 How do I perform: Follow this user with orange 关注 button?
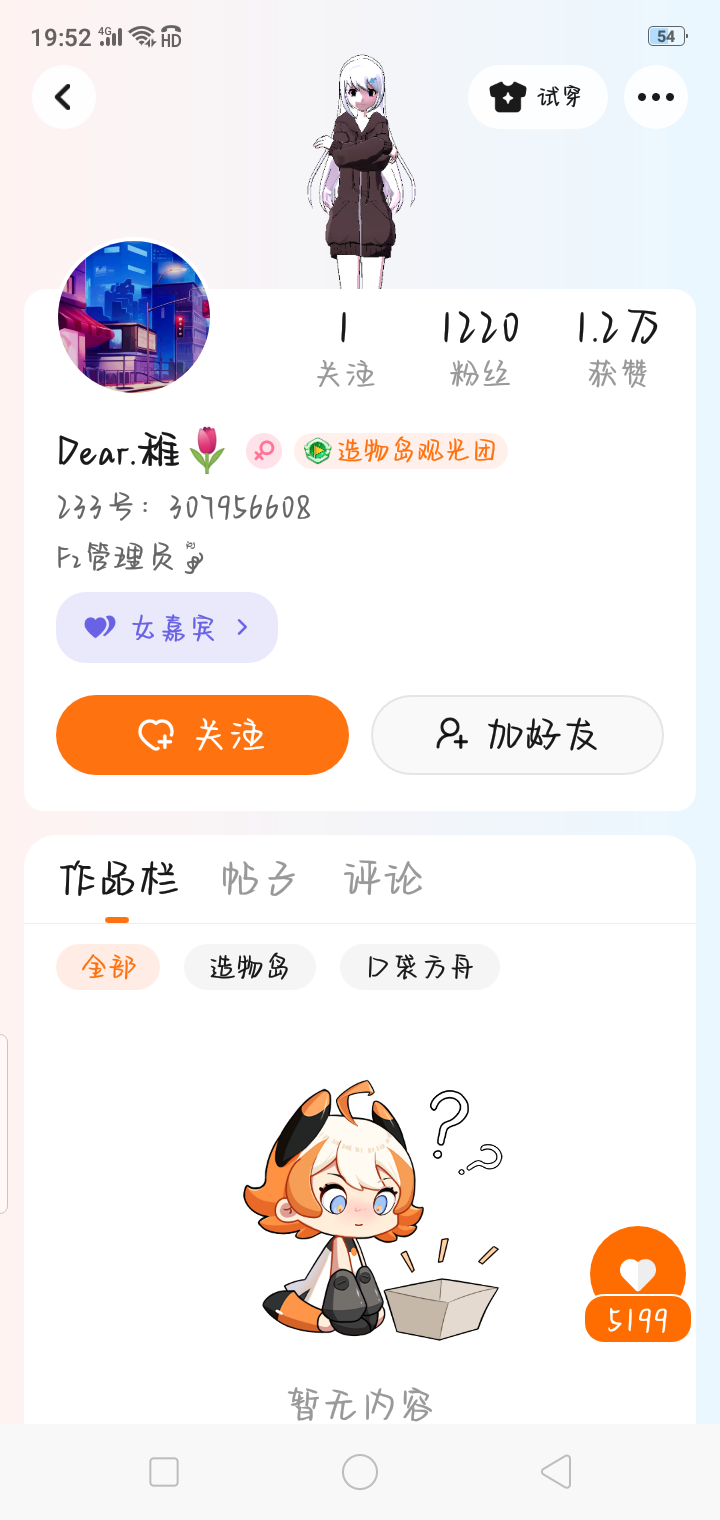[202, 735]
